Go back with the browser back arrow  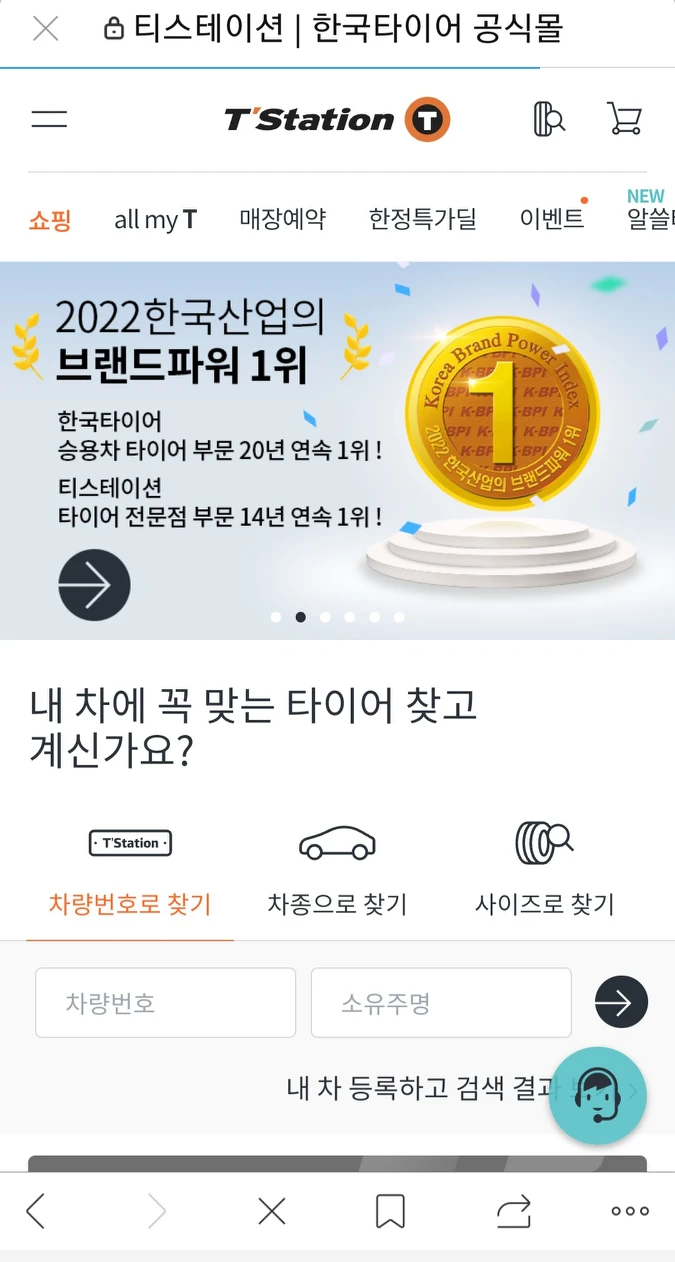(35, 1211)
